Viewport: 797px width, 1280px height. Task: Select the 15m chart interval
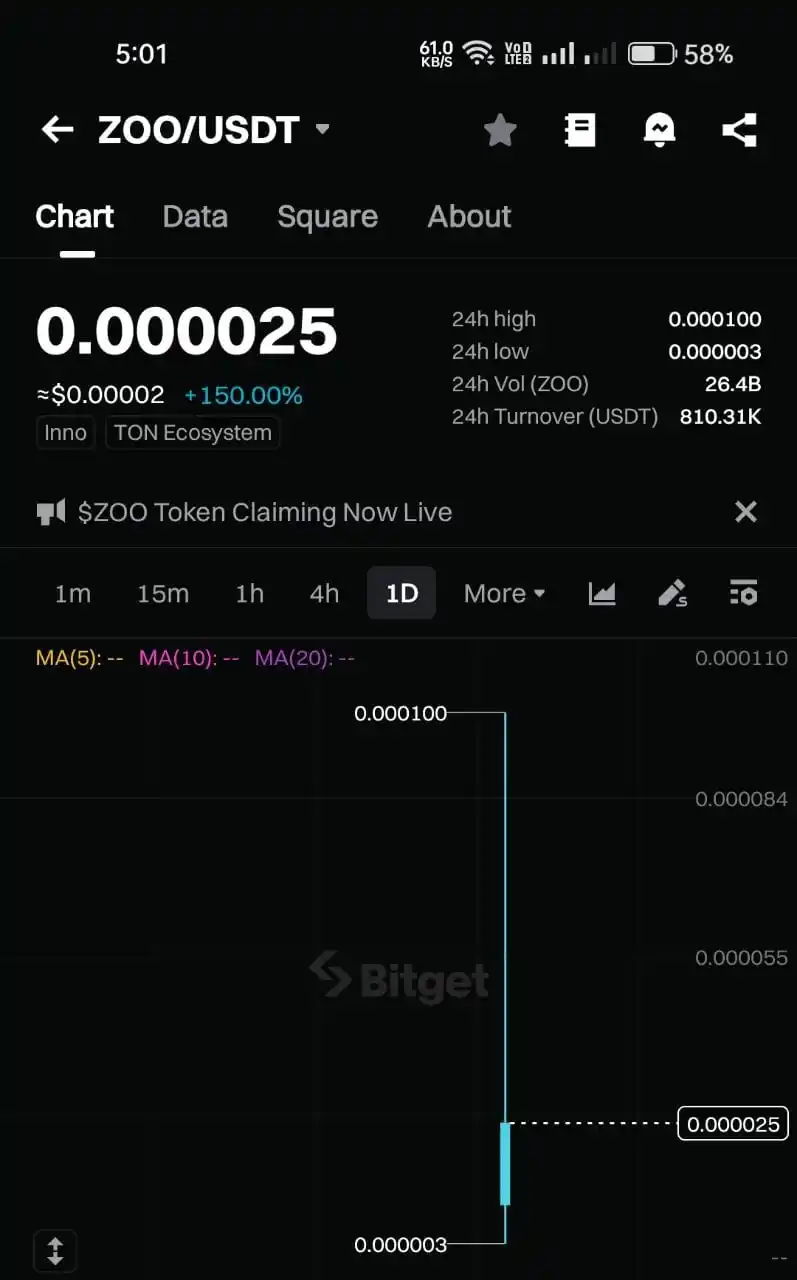[x=163, y=594]
